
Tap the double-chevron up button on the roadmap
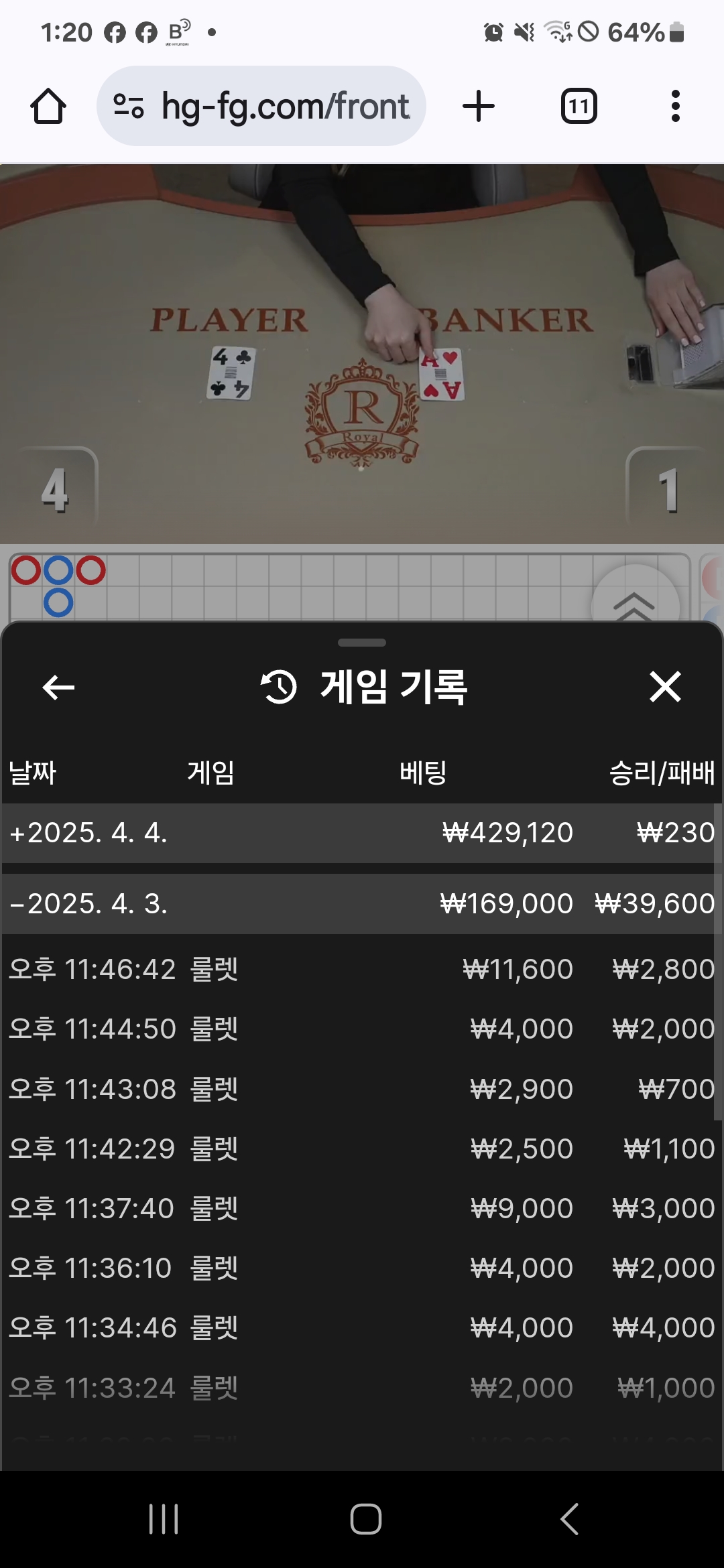634,603
